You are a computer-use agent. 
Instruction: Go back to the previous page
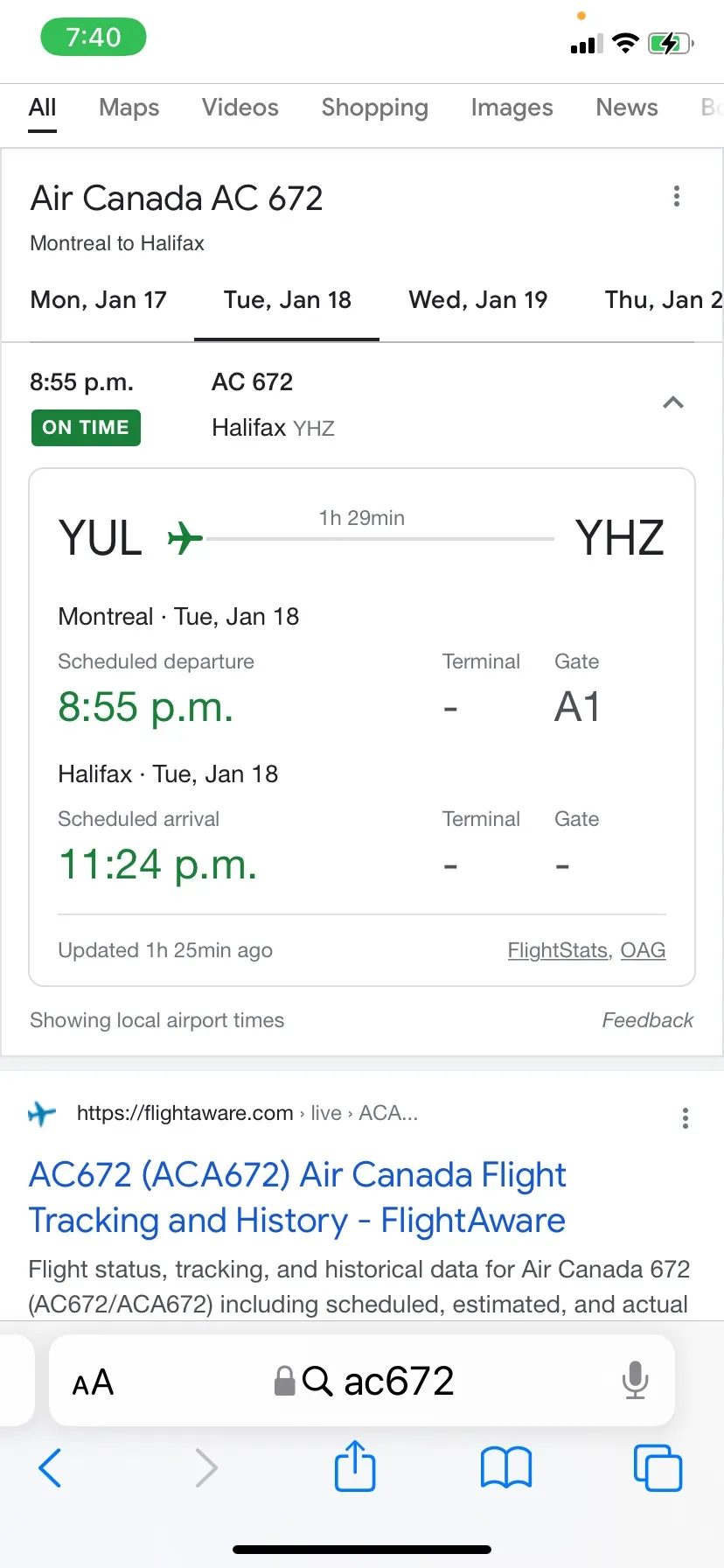(x=51, y=1467)
